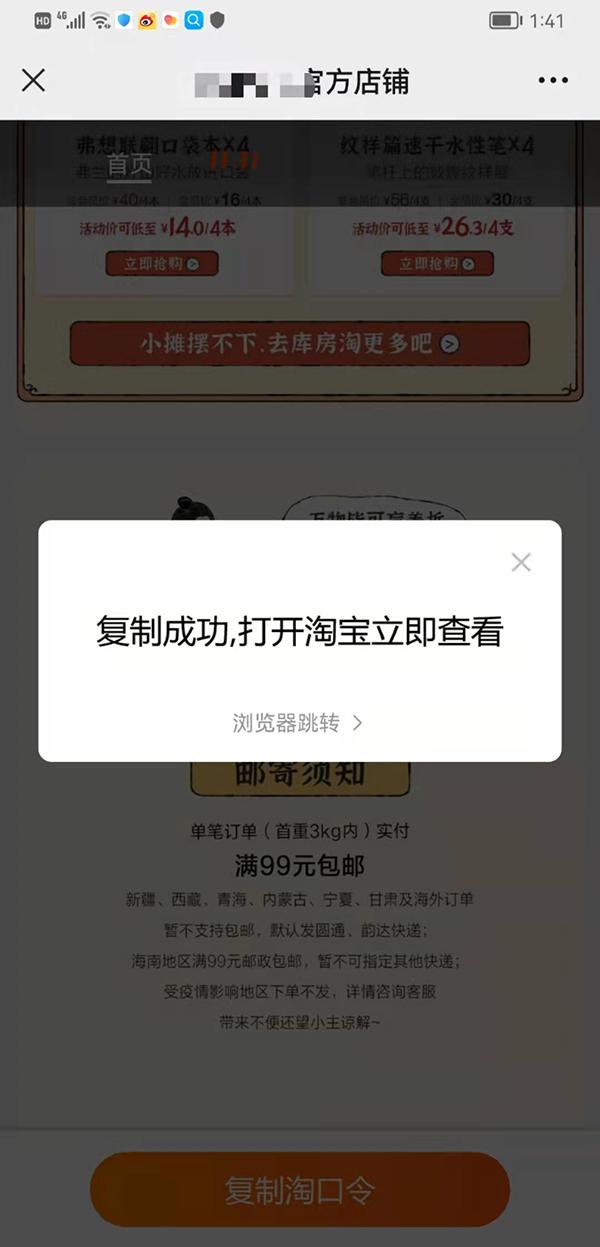
Task: Open the 去库房淘更多吧 banner button
Action: tap(300, 344)
